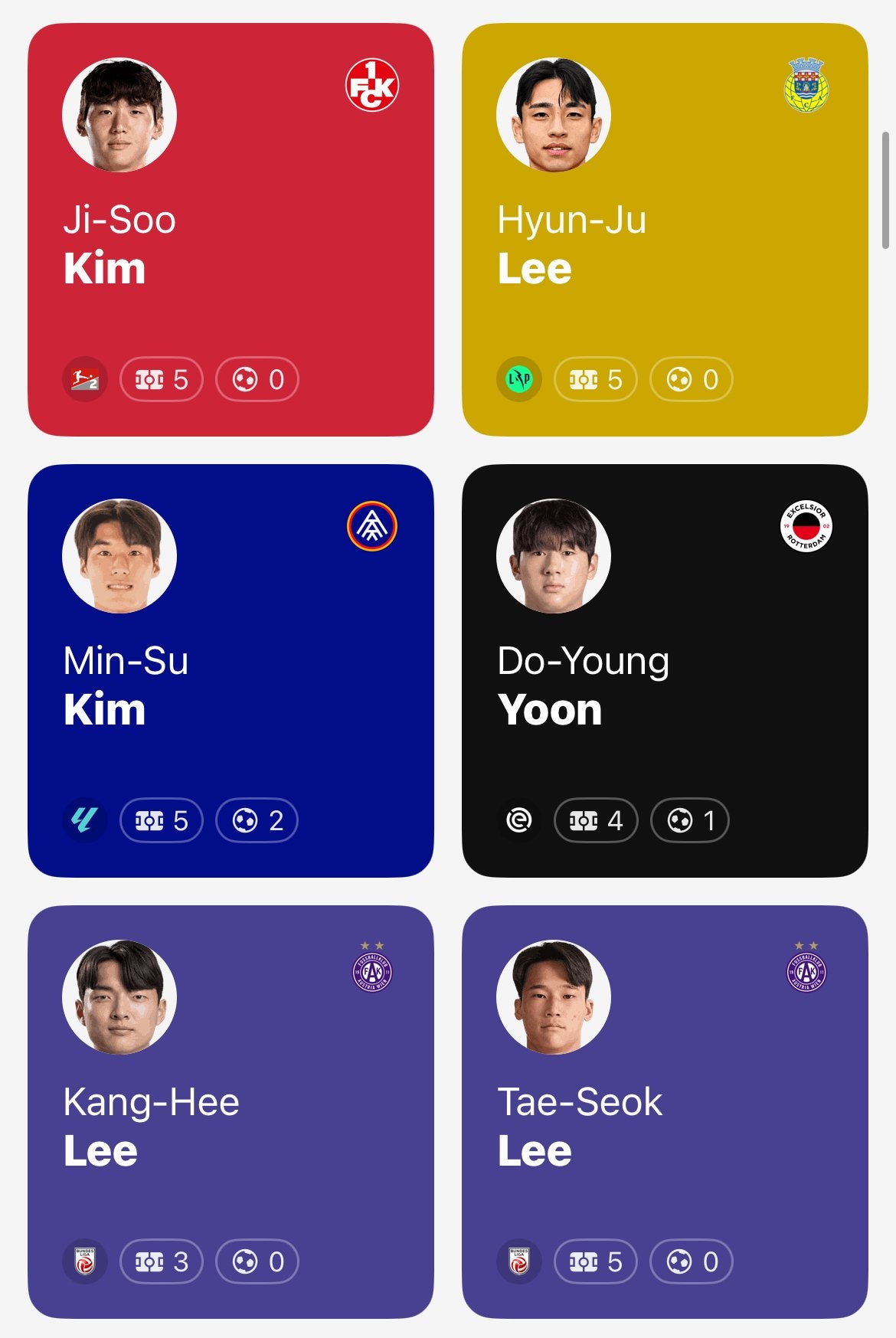View Min-Su Kim's player card
896x1338 pixels.
click(x=231, y=671)
